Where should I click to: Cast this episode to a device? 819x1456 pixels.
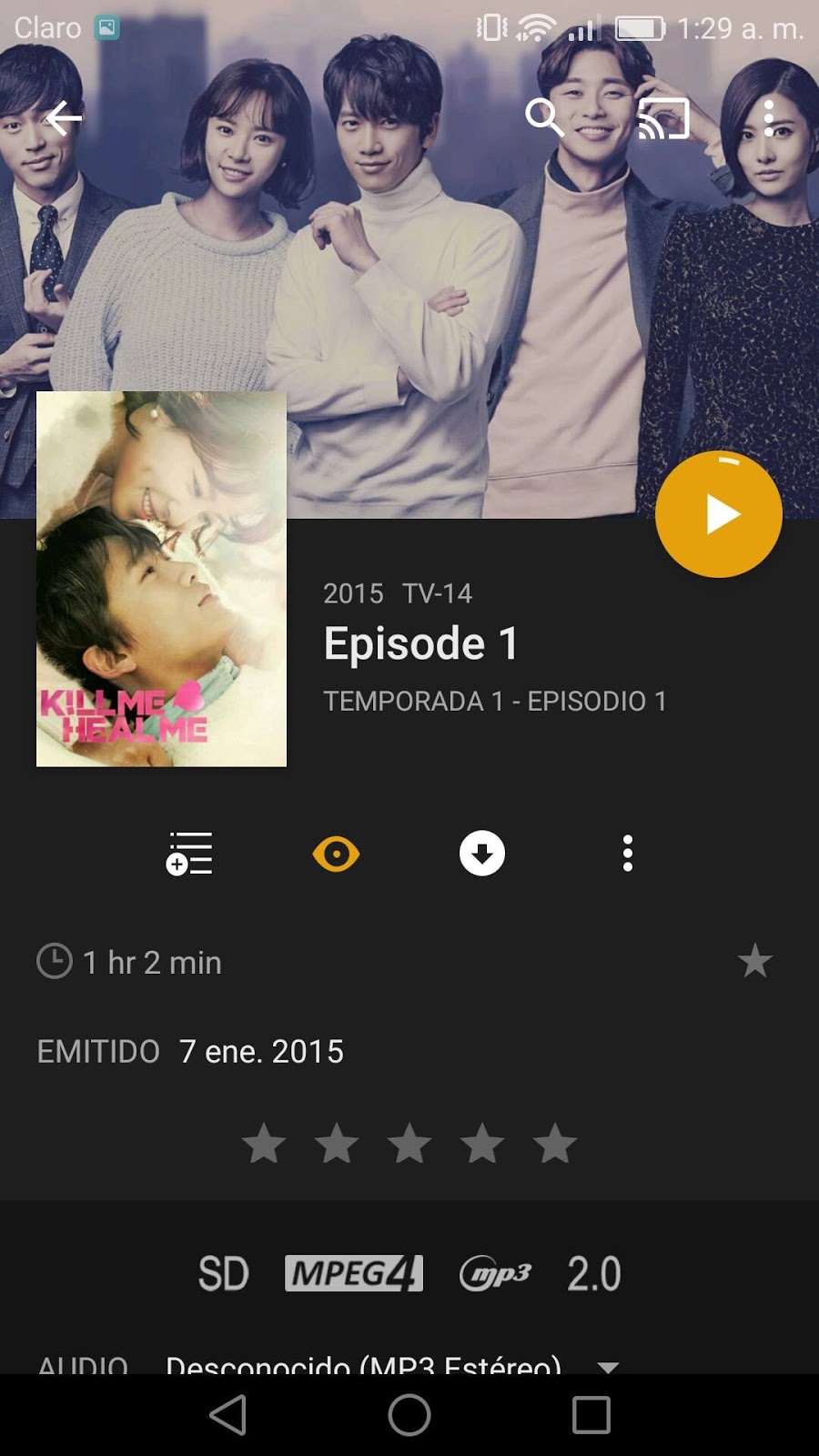click(x=663, y=118)
